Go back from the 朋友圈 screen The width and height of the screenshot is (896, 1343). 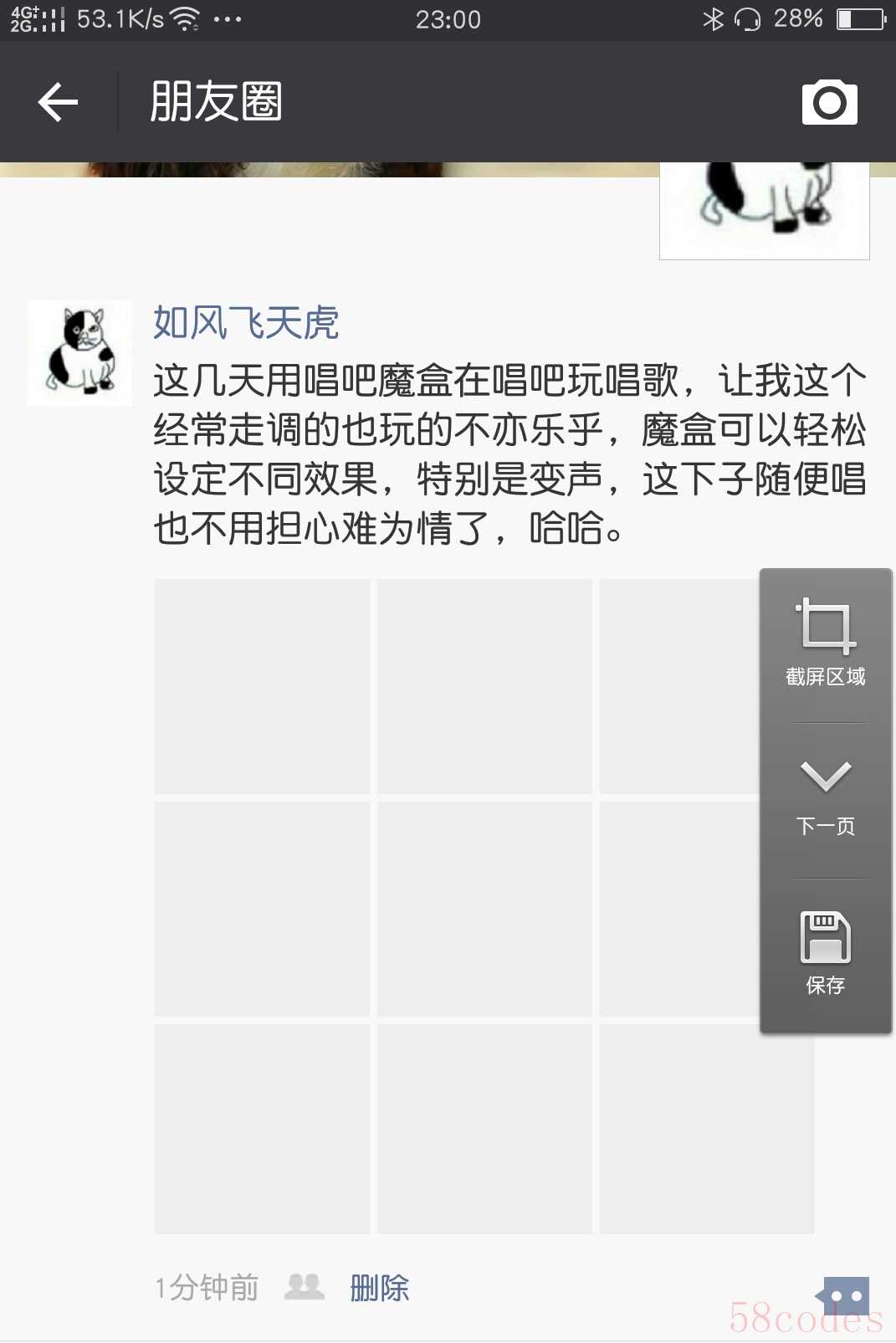59,102
